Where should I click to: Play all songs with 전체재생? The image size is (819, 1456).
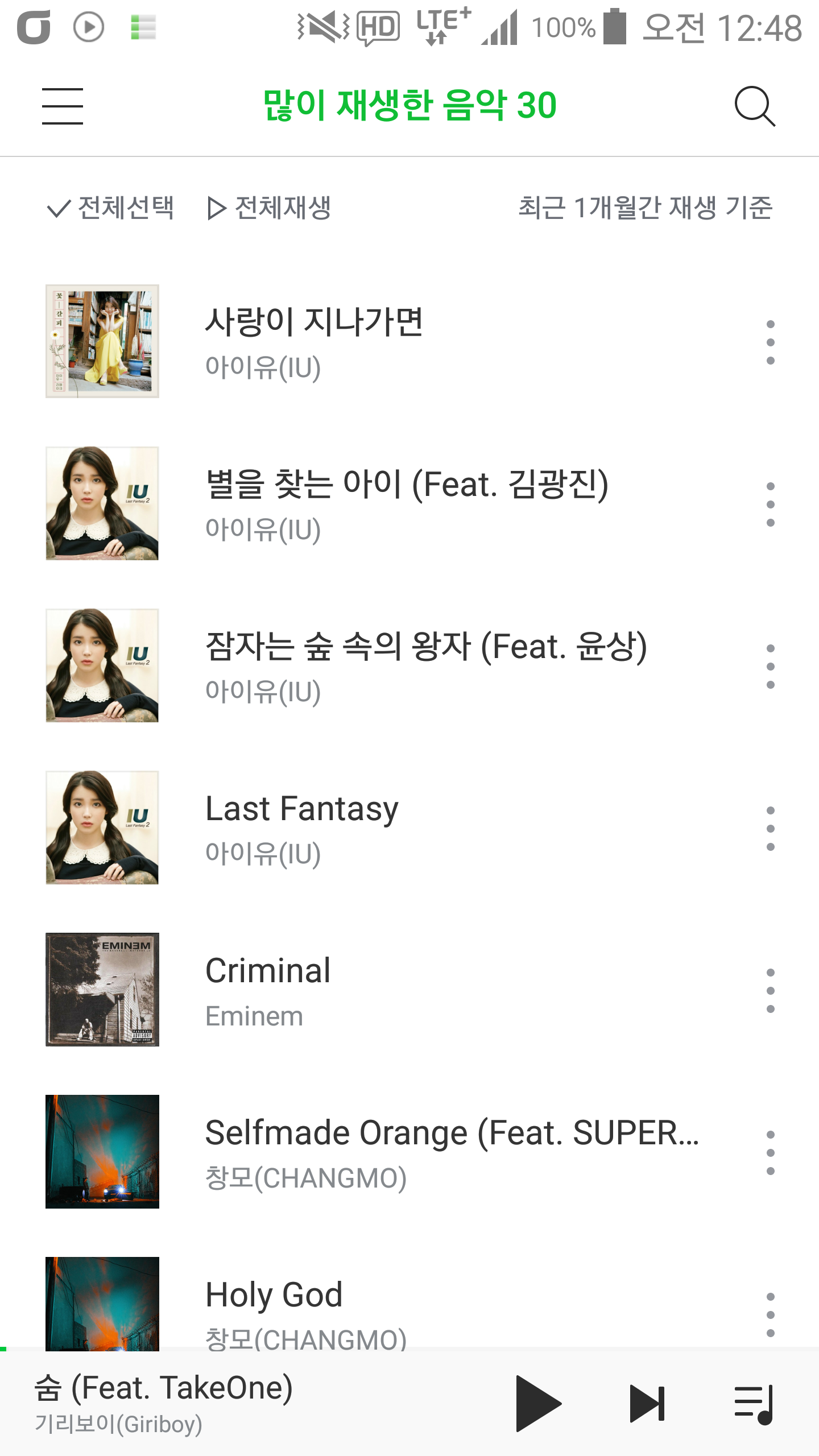(269, 208)
